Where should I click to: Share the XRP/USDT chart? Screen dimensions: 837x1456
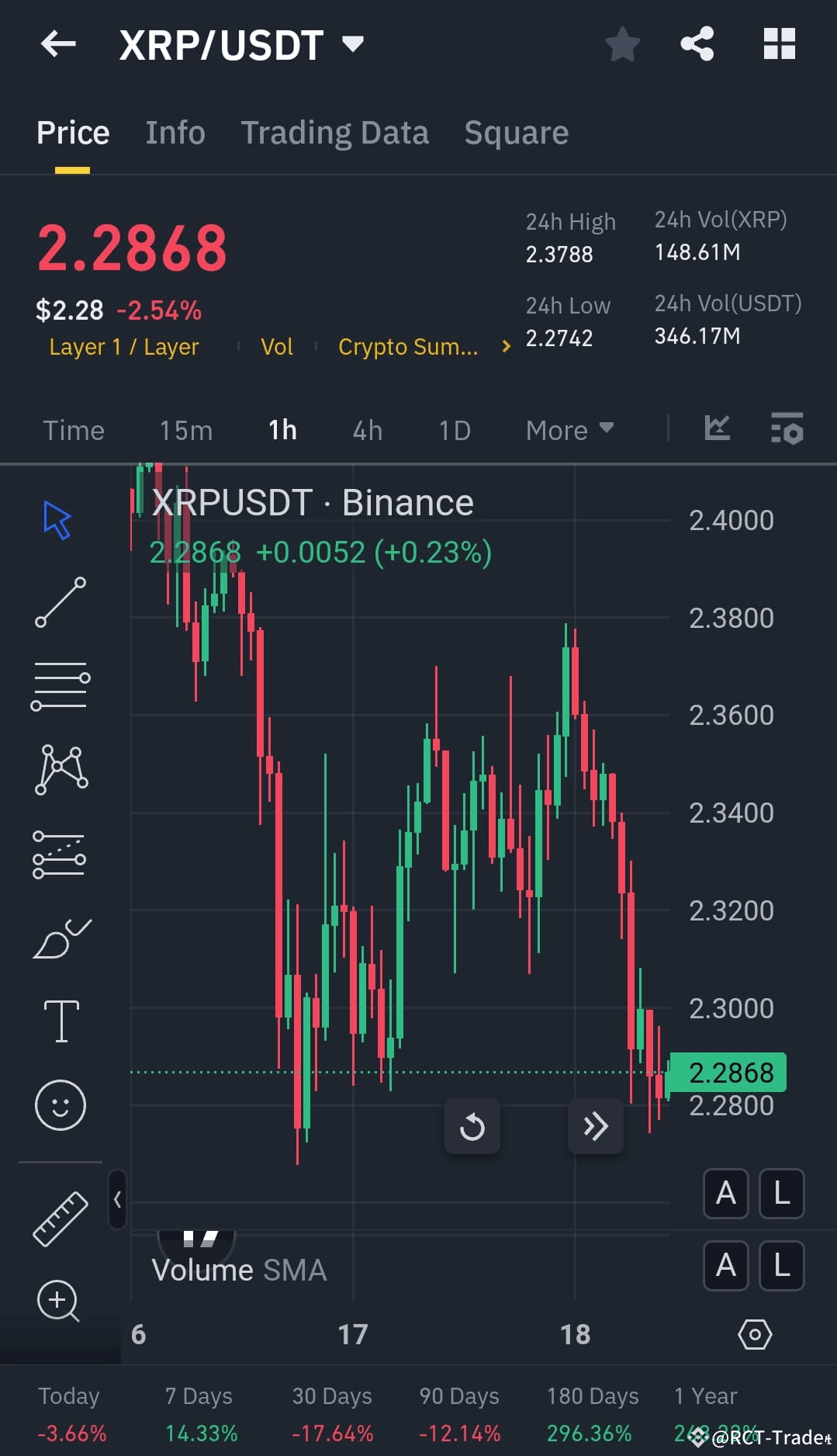[697, 44]
